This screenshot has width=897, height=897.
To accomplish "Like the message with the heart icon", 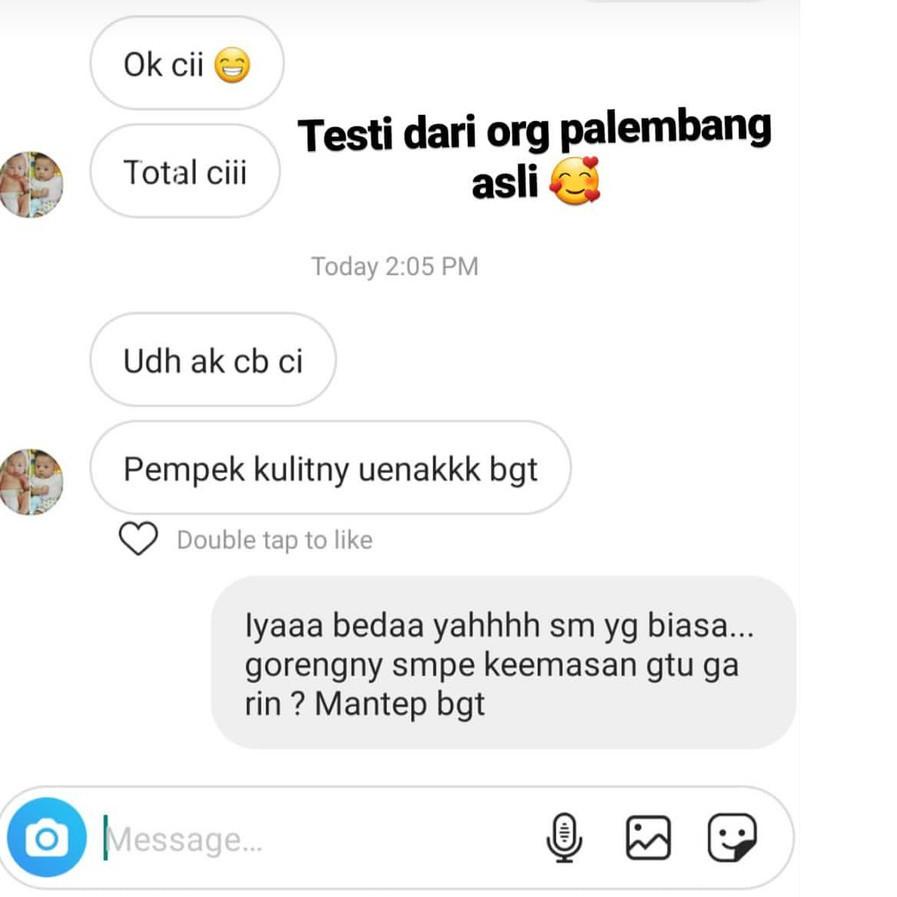I will point(138,539).
